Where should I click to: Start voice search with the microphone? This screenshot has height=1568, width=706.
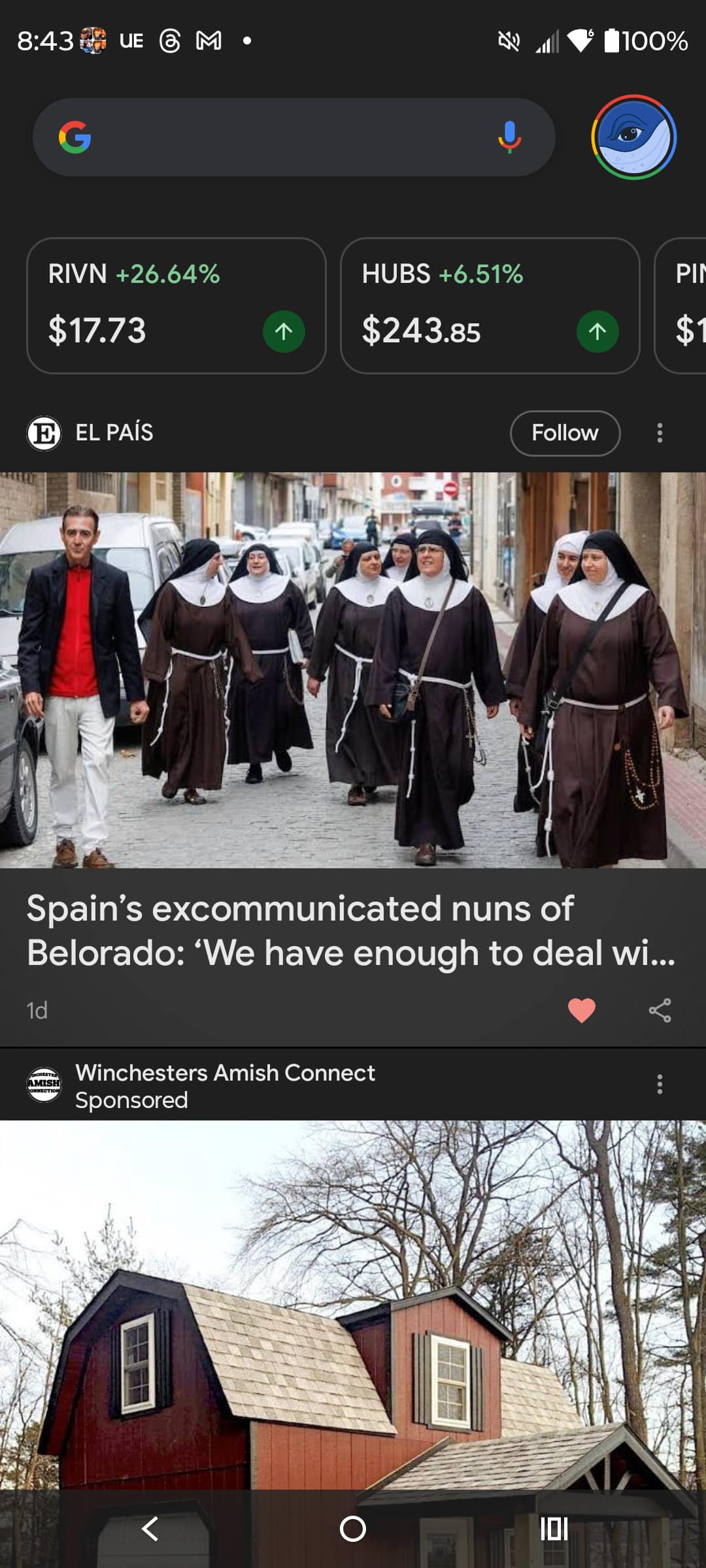pos(509,137)
